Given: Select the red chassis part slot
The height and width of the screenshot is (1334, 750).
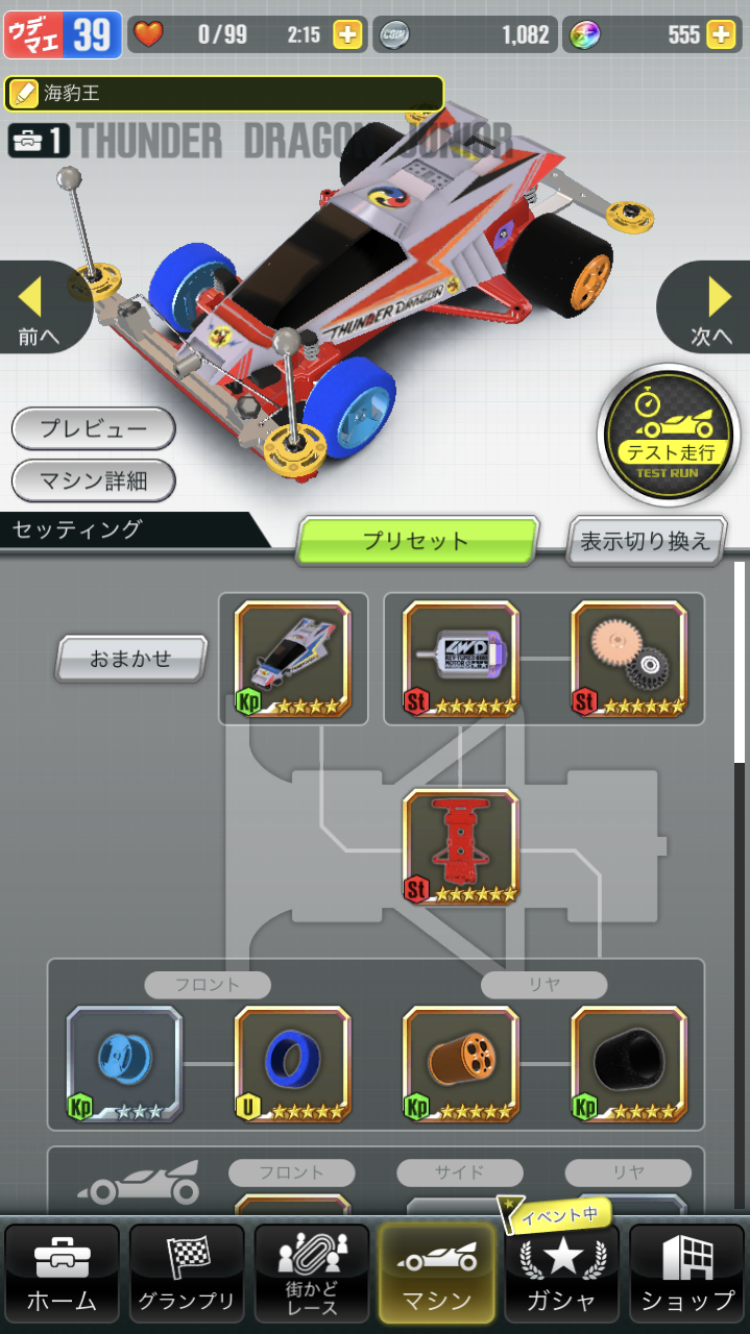Looking at the screenshot, I should pos(461,847).
